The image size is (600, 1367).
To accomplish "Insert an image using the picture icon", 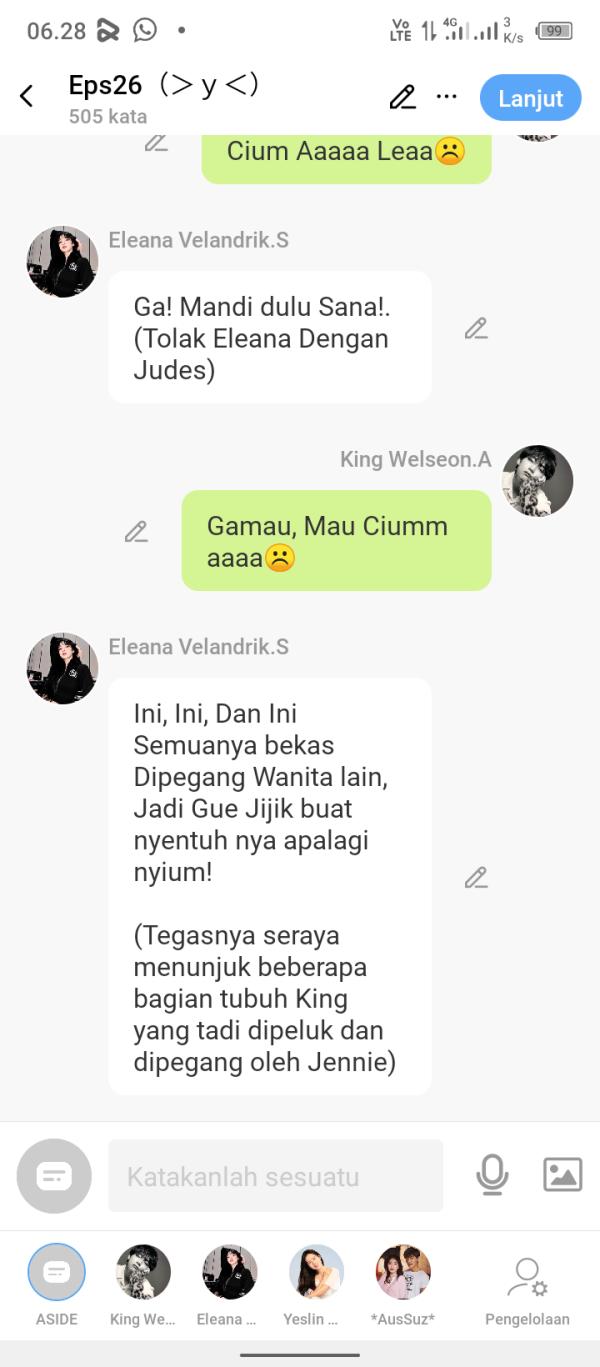I will 562,1174.
